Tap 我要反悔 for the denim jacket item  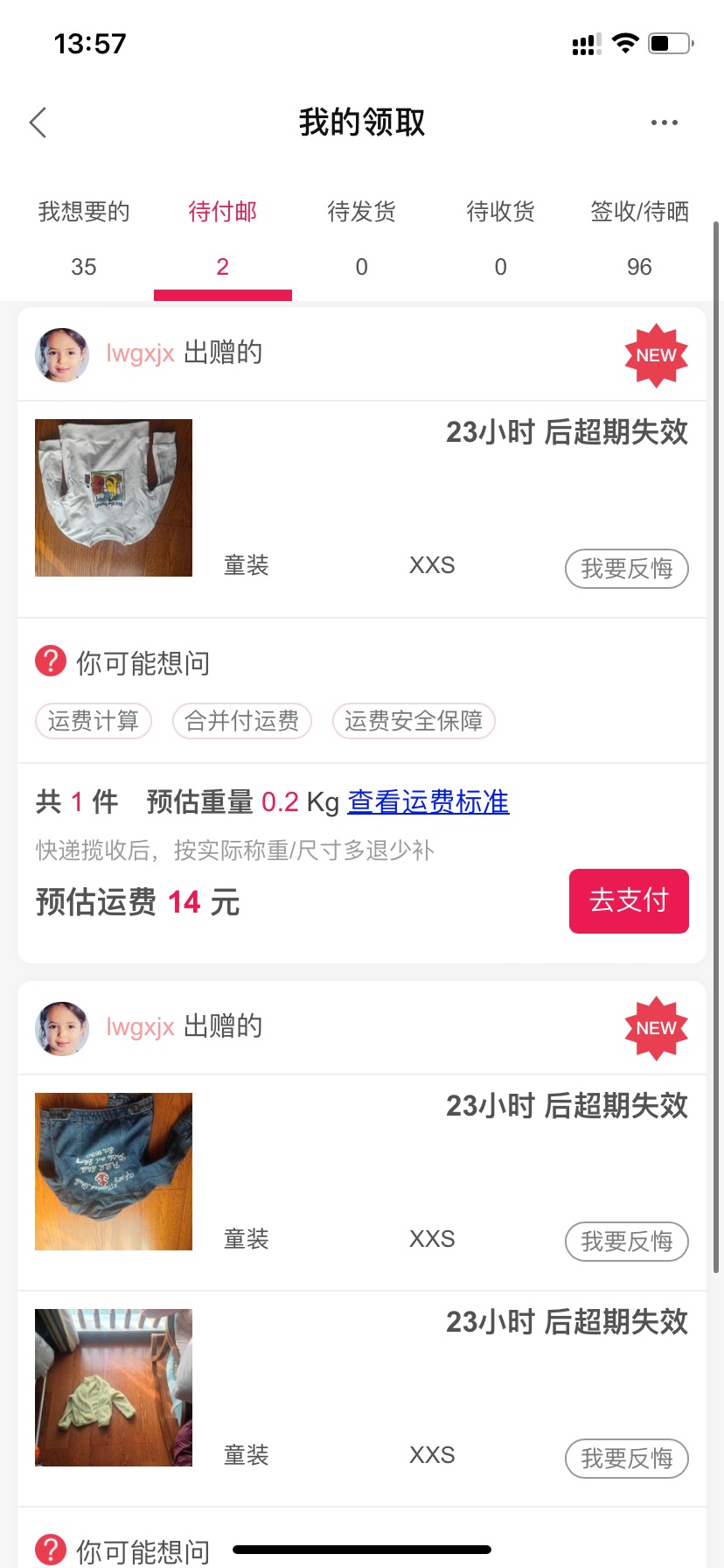click(626, 1242)
